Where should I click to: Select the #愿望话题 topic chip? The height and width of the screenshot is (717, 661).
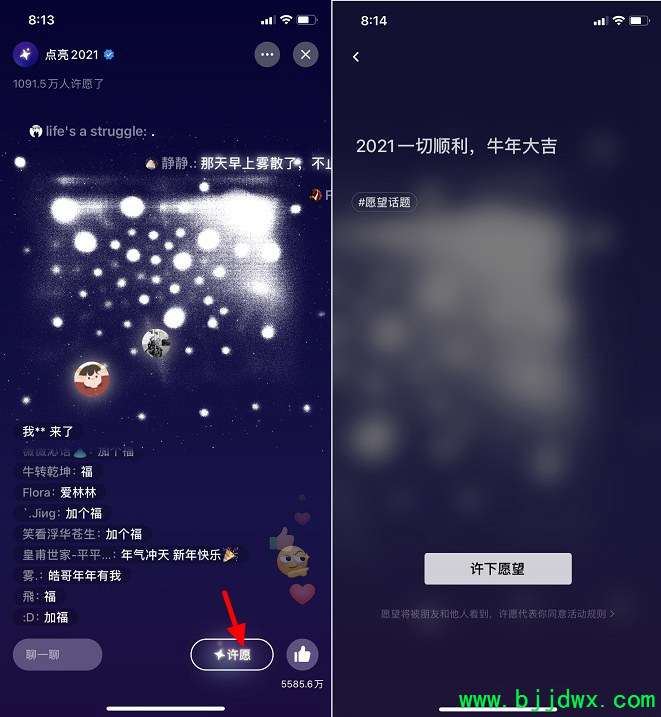coord(385,202)
